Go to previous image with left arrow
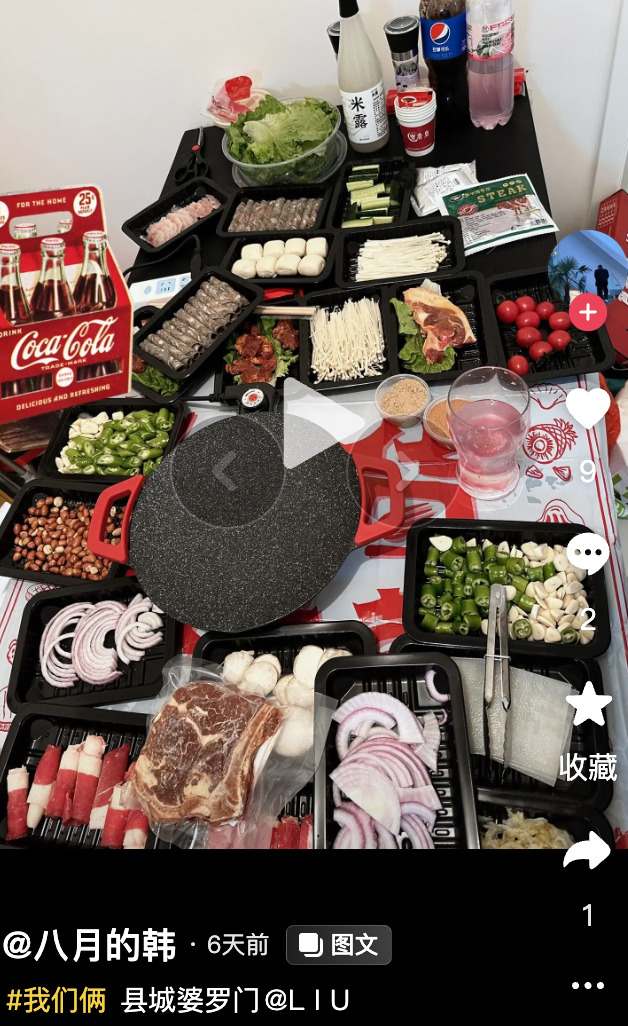The image size is (628, 1026). click(224, 471)
